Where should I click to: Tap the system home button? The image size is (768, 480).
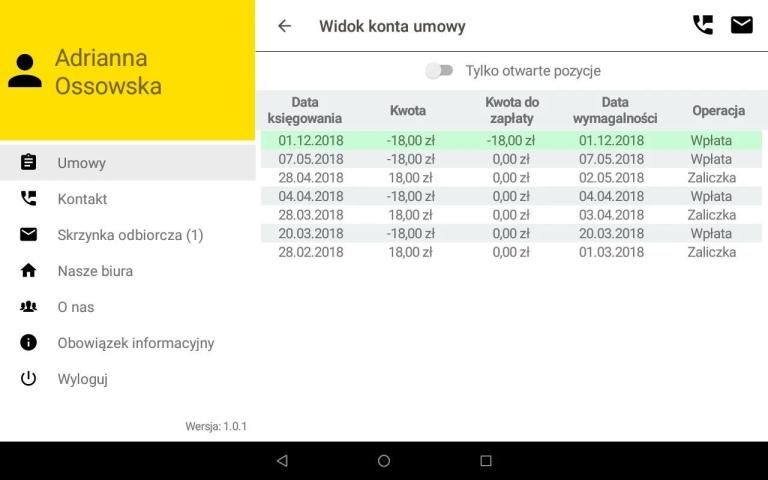click(384, 461)
